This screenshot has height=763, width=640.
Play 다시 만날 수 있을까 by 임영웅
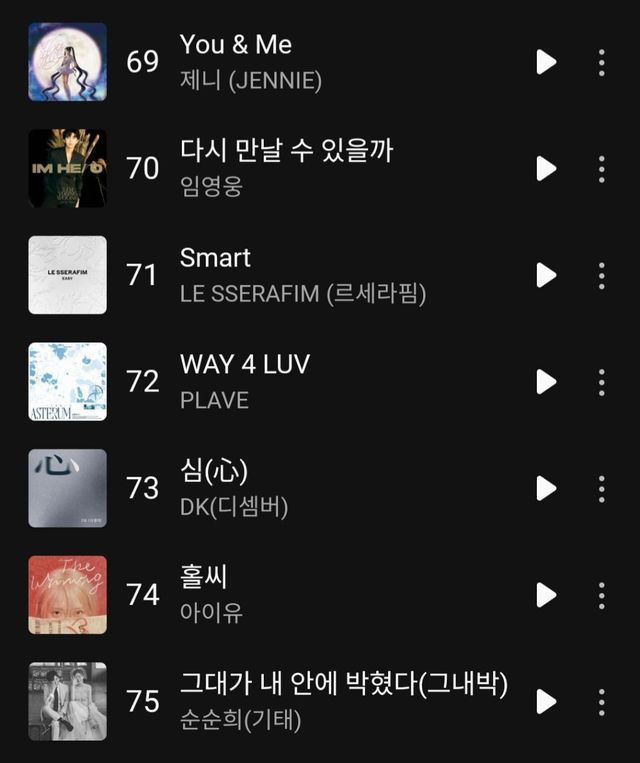[546, 168]
